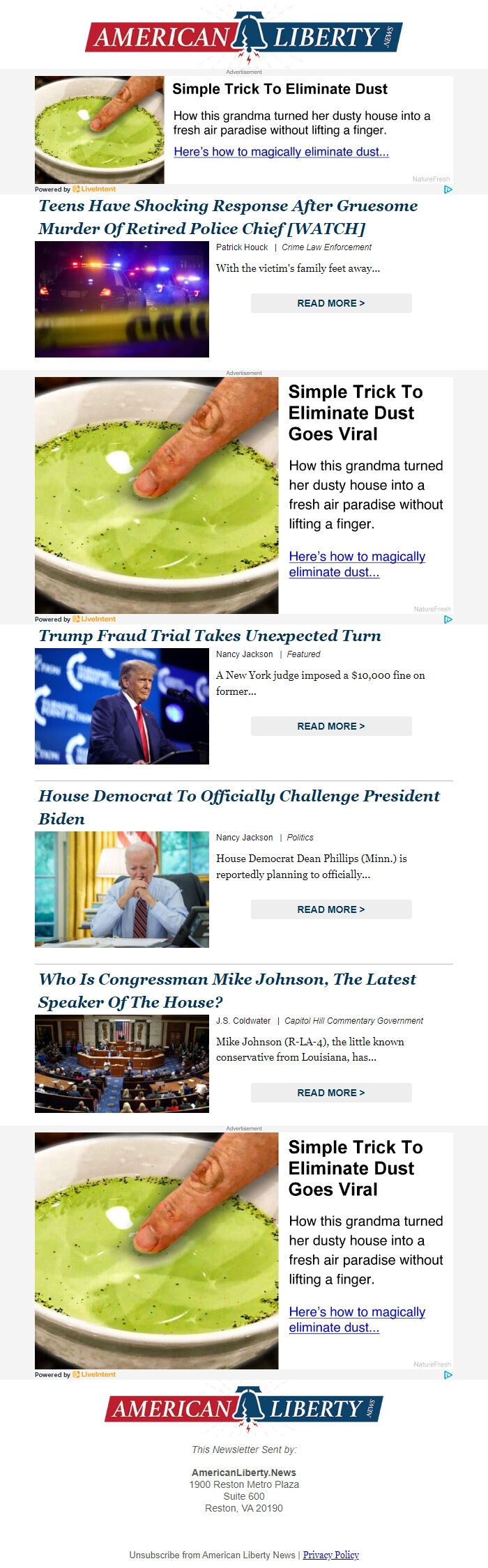Tap READ MORE under Mike Johnson story
Viewport: 488px width, 1568px height.
tap(331, 1093)
